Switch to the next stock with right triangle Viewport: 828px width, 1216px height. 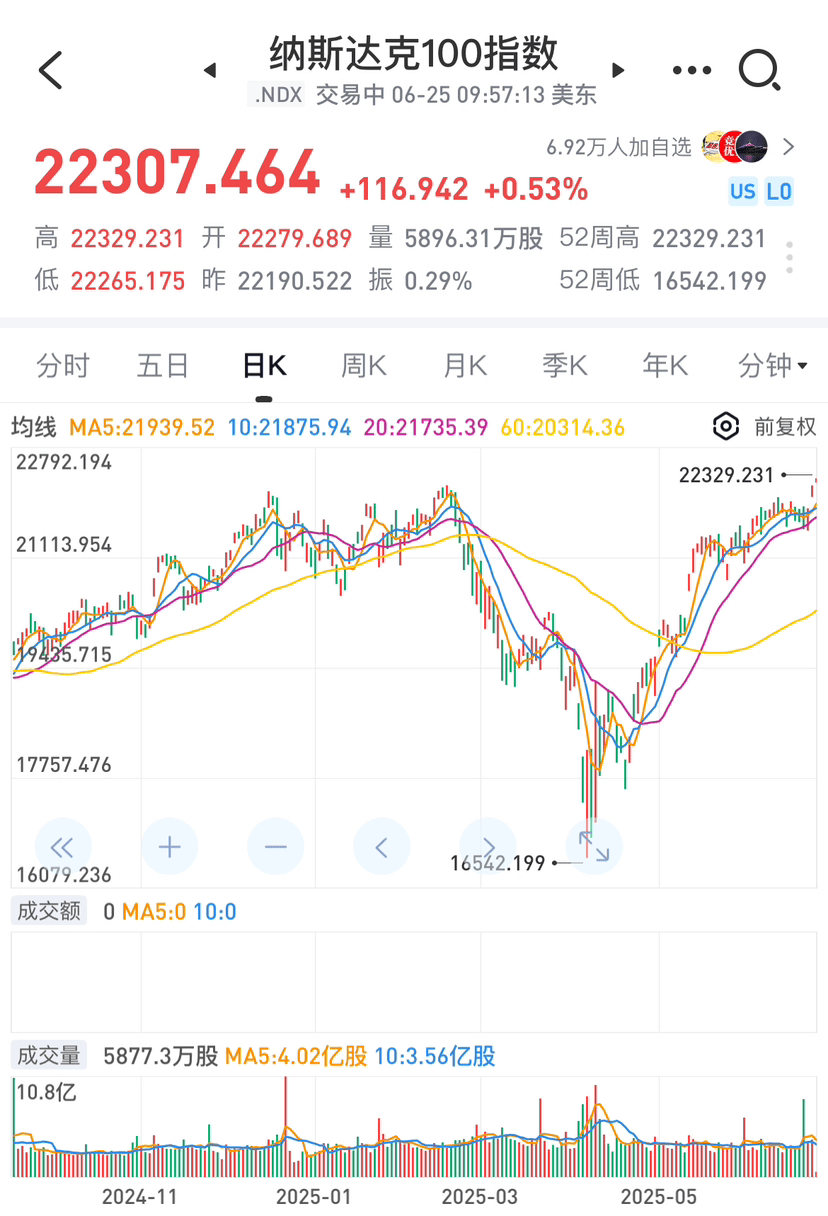click(x=618, y=70)
